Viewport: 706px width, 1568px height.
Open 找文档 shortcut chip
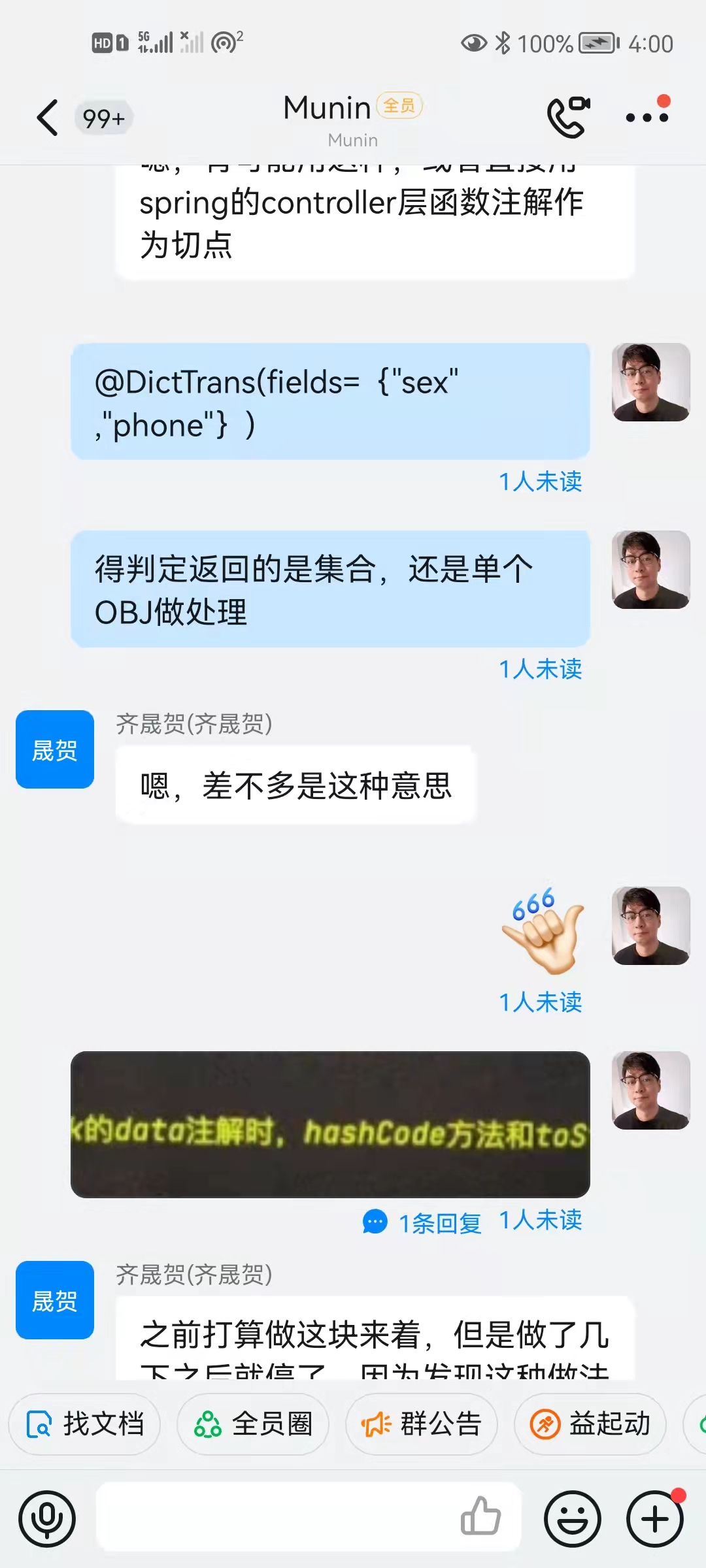[x=84, y=1424]
